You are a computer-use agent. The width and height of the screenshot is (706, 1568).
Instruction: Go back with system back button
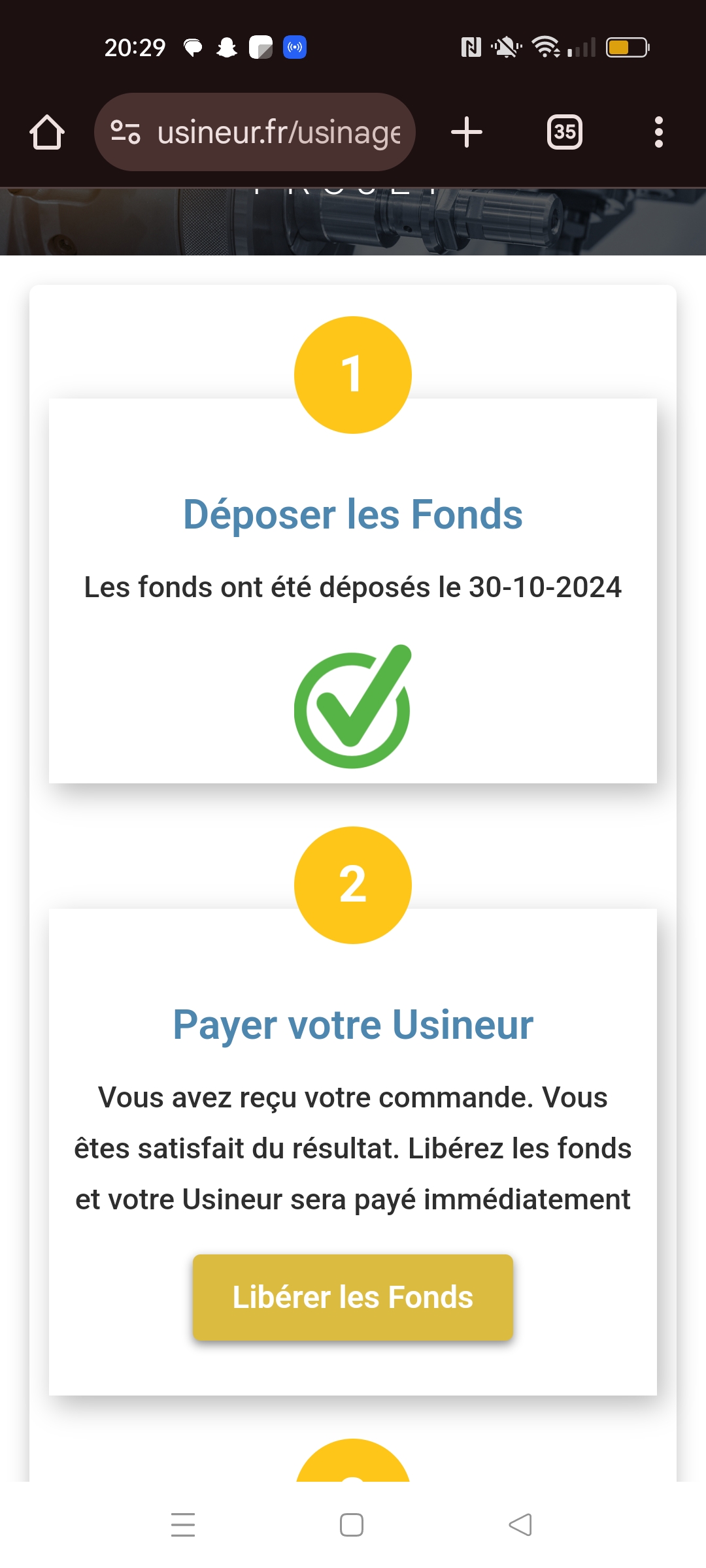[x=520, y=1525]
